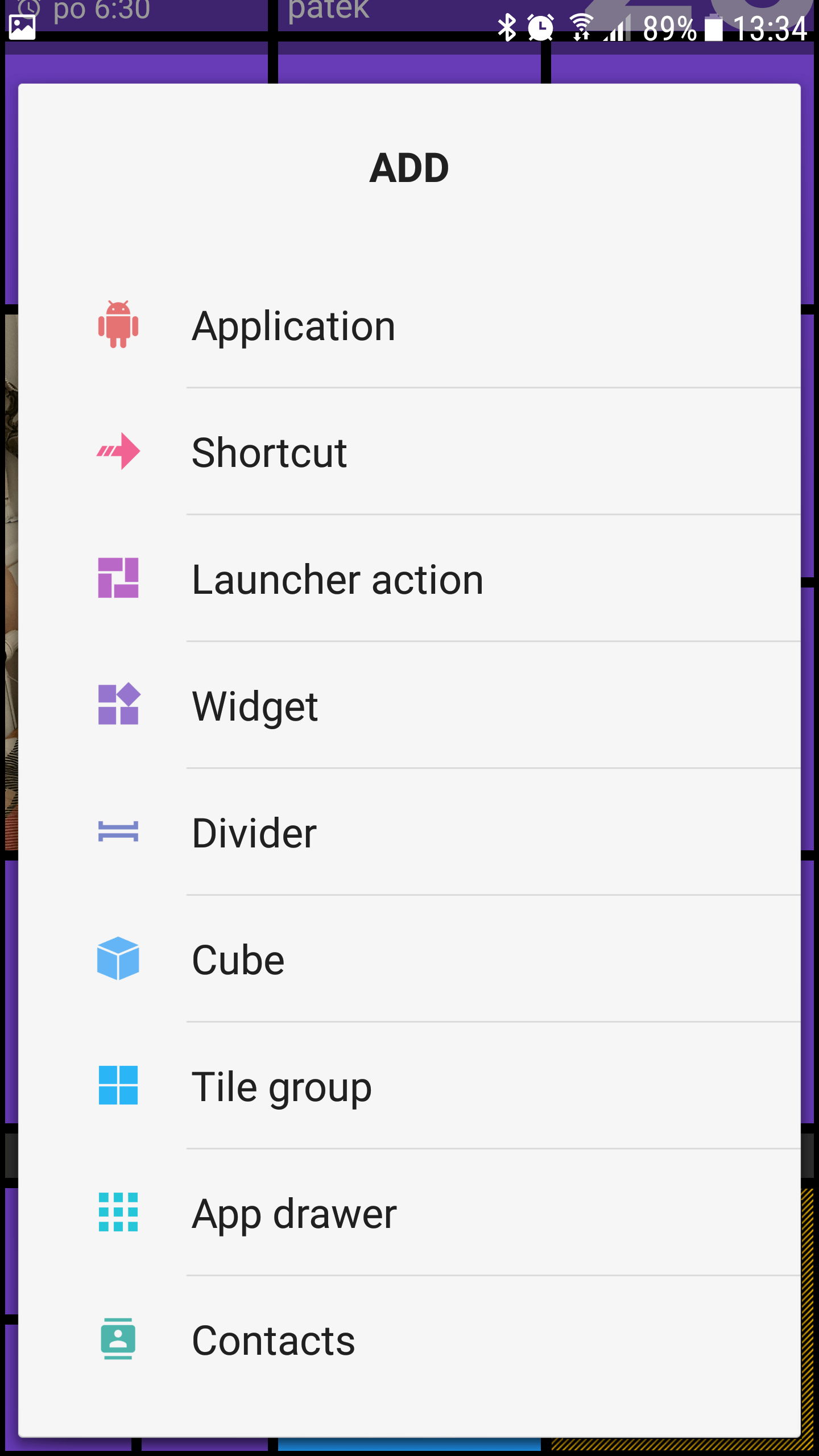819x1456 pixels.
Task: Choose Shortcut from the Add list
Action: [x=409, y=452]
